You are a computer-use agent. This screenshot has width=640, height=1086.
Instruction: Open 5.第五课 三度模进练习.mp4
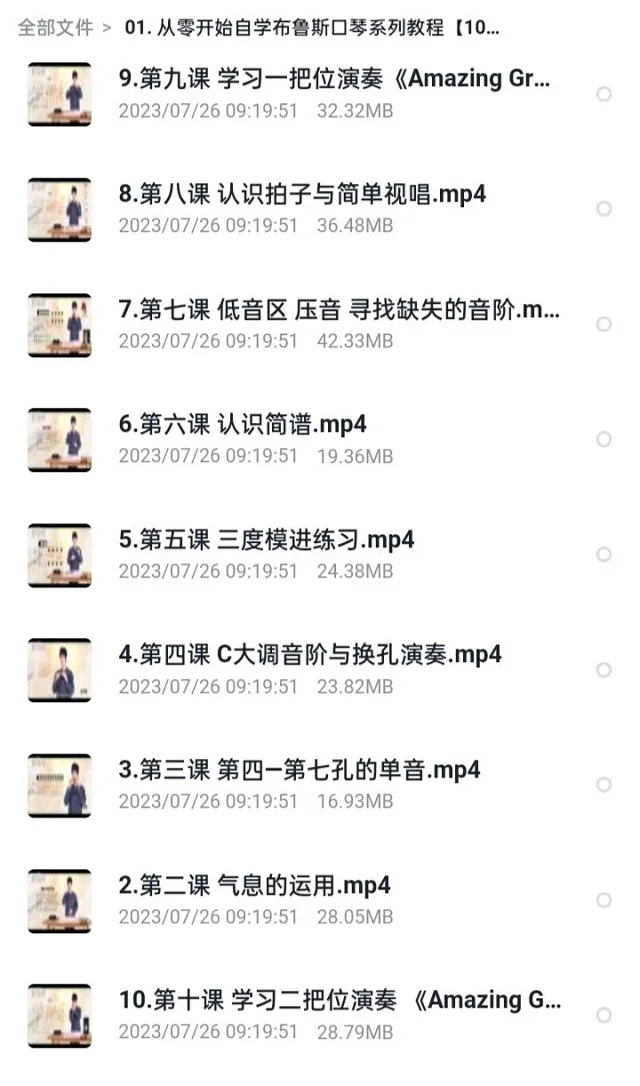(x=266, y=540)
